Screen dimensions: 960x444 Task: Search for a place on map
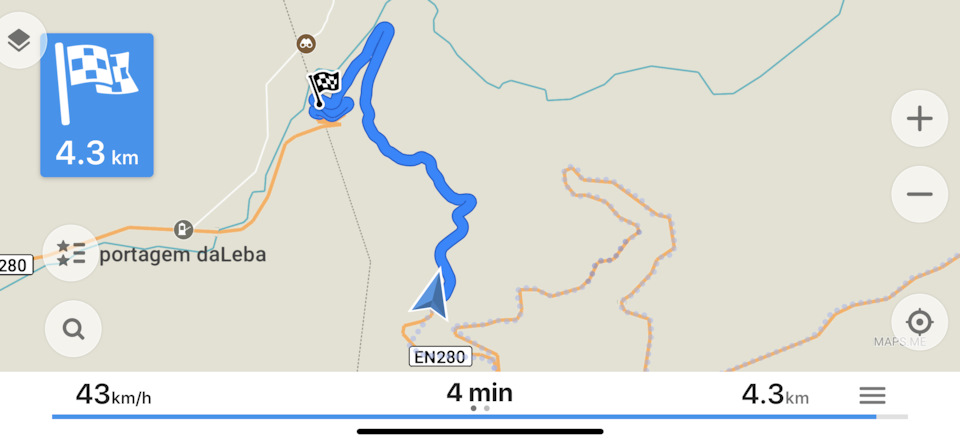[x=73, y=329]
